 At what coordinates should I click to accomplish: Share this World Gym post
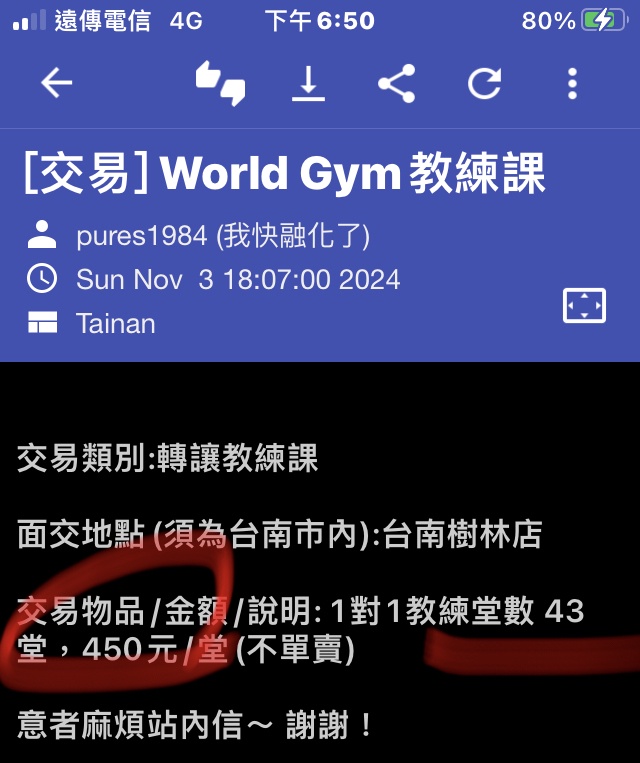point(396,84)
